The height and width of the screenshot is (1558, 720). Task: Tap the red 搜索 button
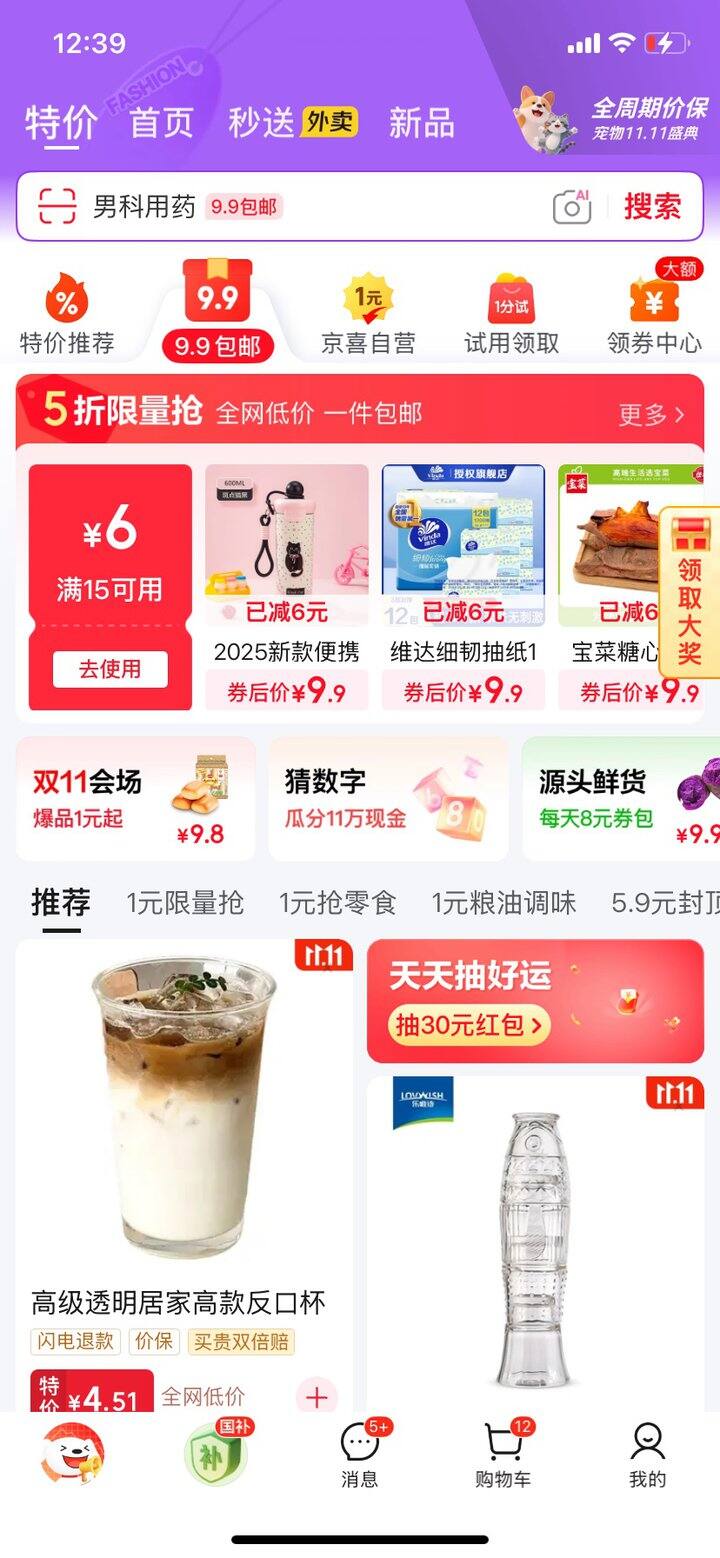point(652,207)
